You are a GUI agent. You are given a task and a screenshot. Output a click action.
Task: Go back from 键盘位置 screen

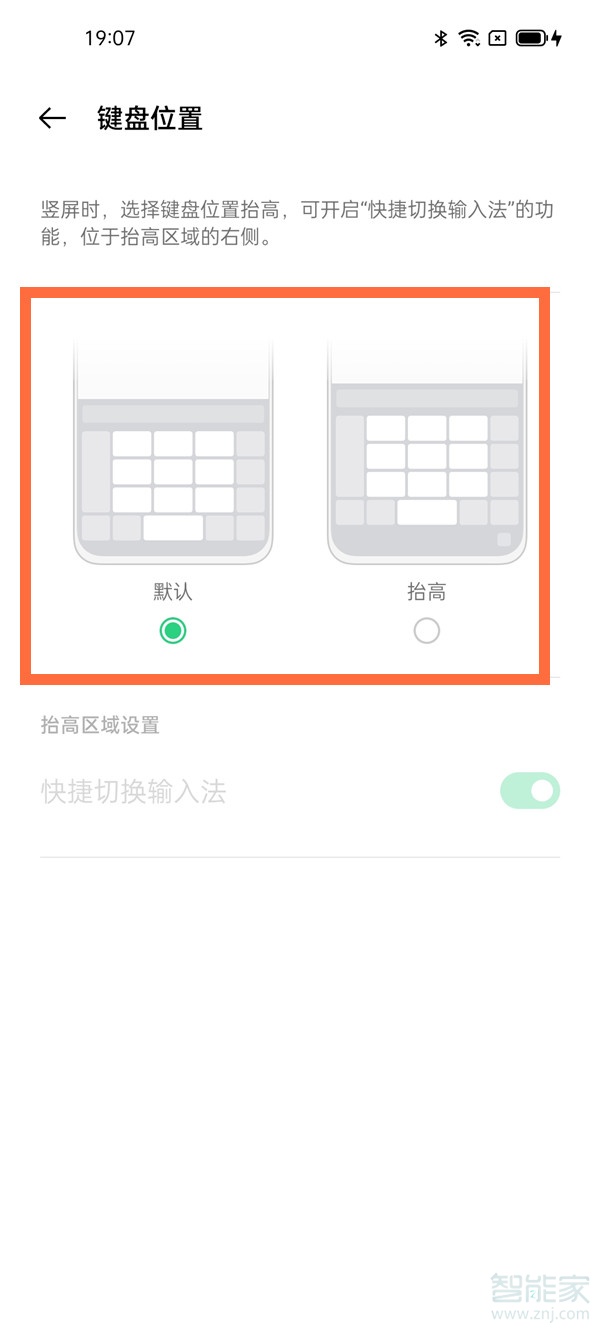click(52, 119)
